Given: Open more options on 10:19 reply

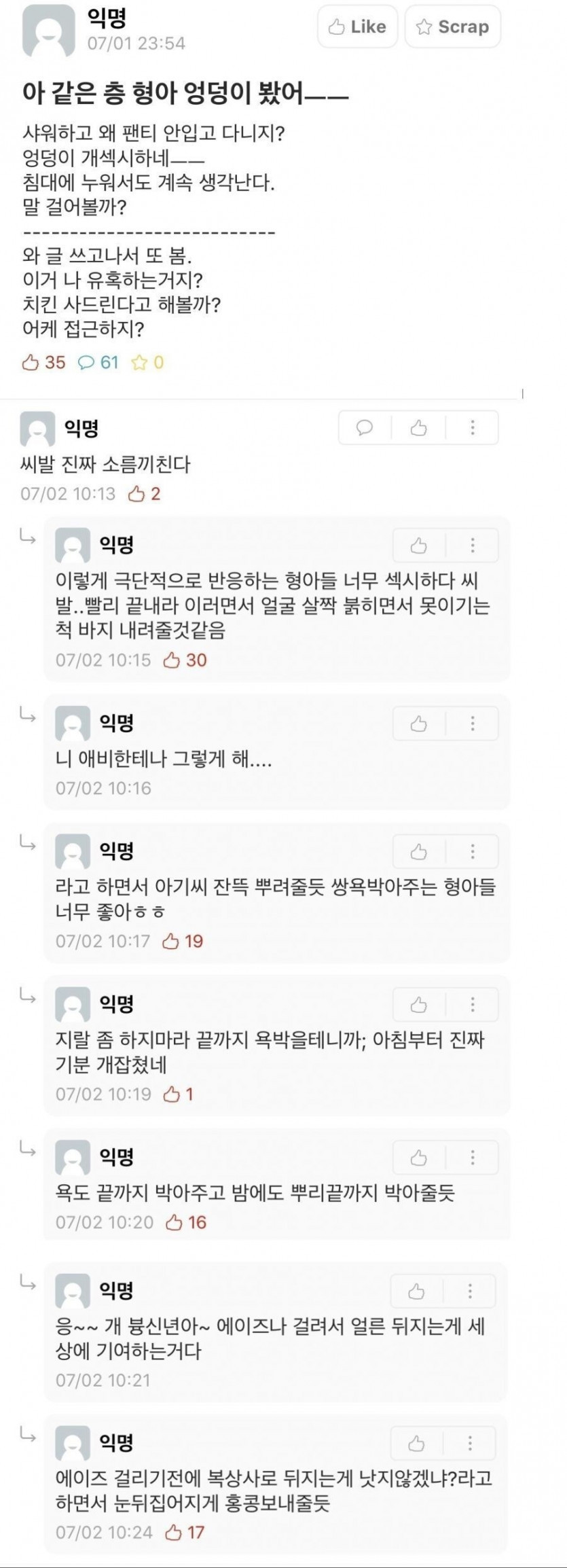Looking at the screenshot, I should (473, 1004).
